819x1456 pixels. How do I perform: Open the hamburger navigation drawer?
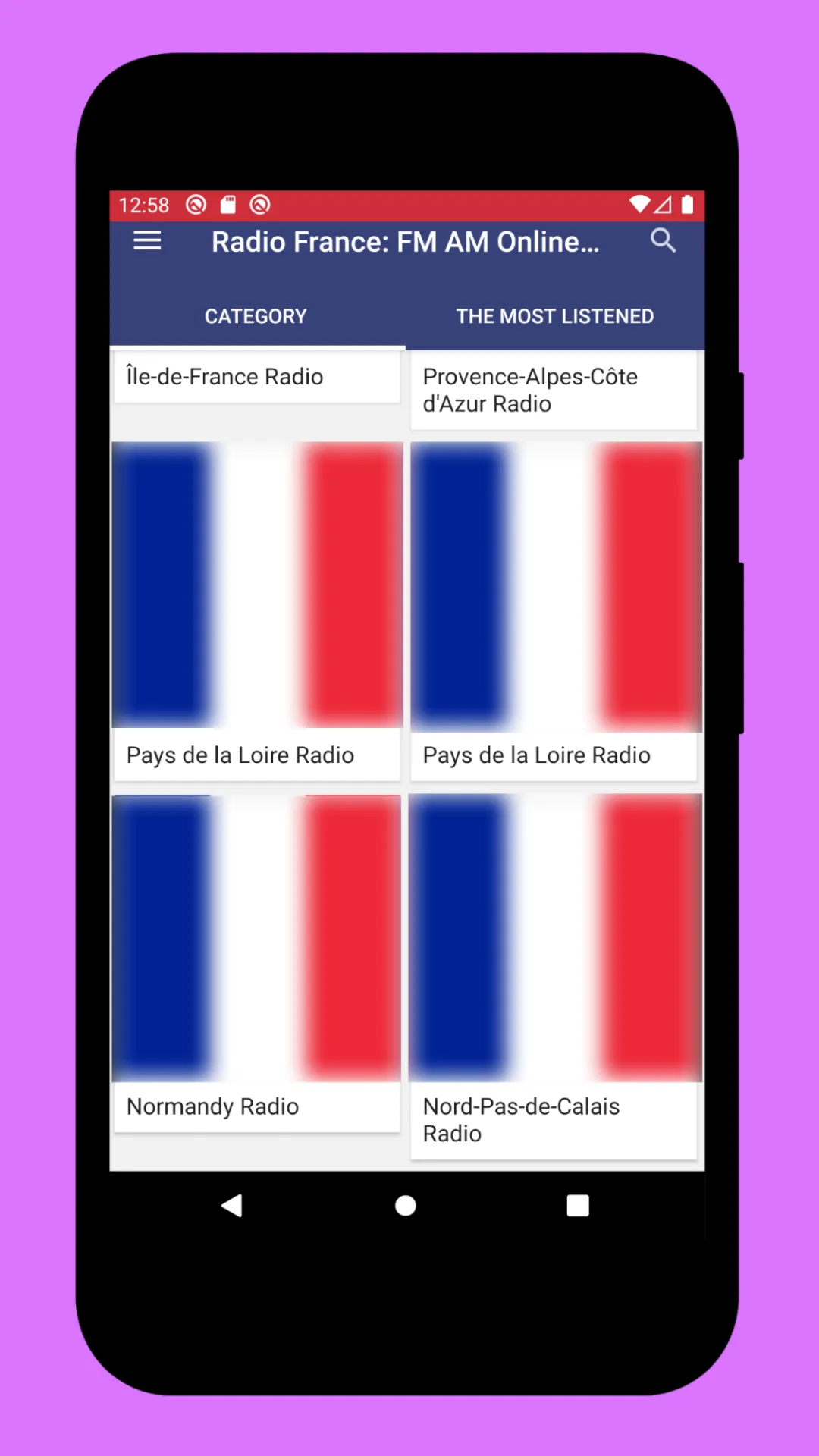pos(147,241)
